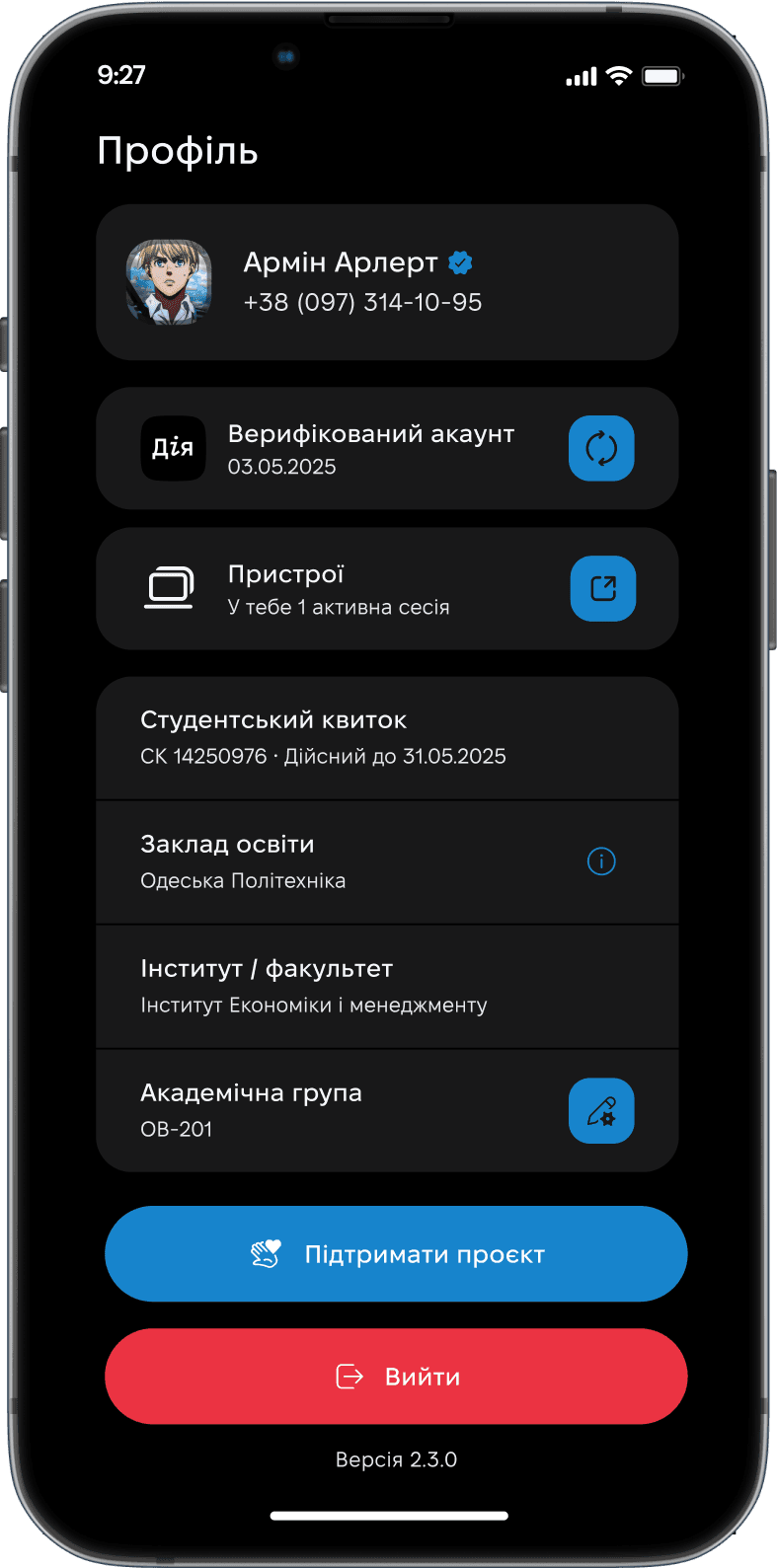Tap the Інститут / факультет row
This screenshot has height=1568, width=777.
coord(387,986)
